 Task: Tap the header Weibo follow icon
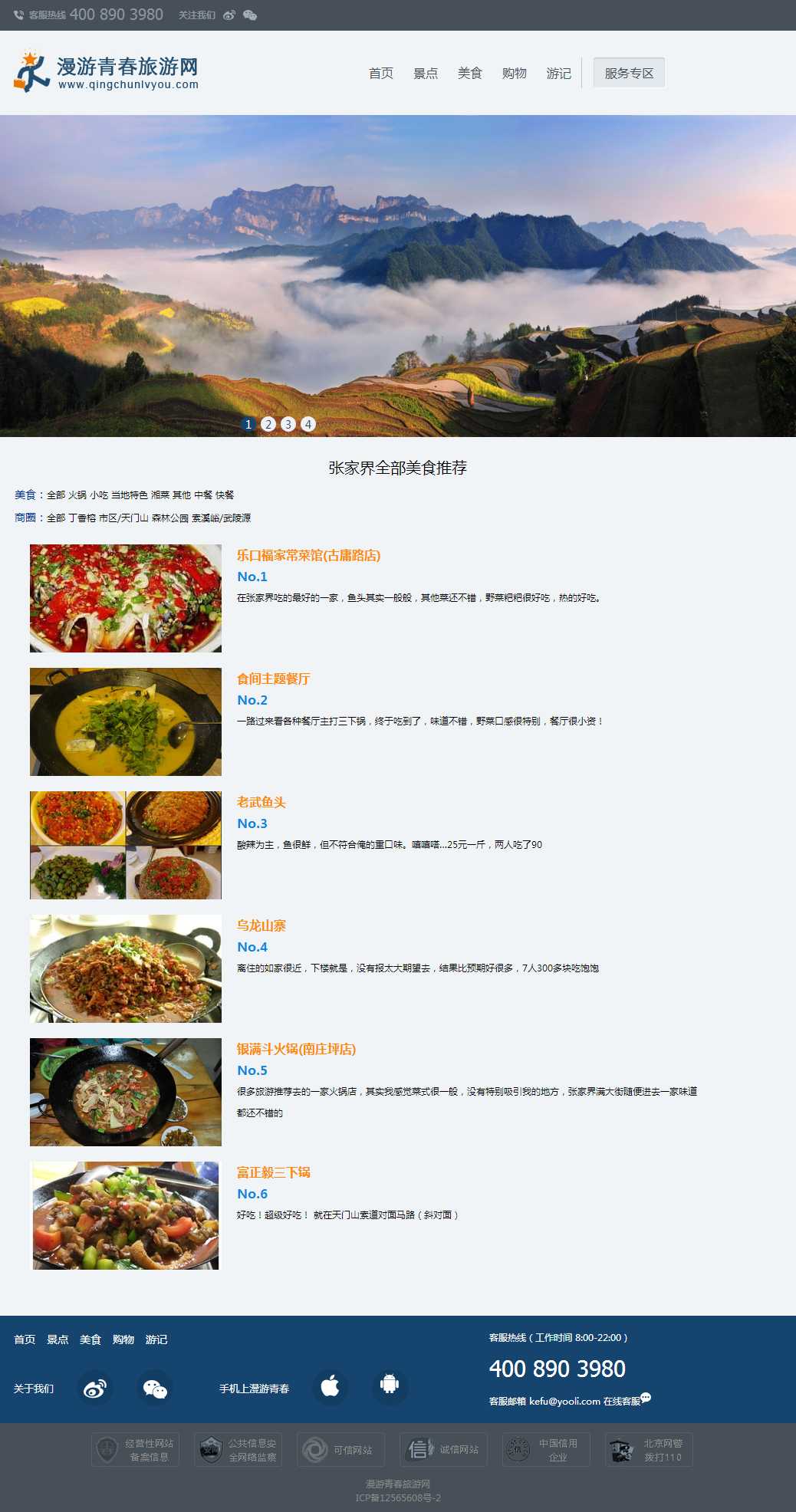[229, 15]
